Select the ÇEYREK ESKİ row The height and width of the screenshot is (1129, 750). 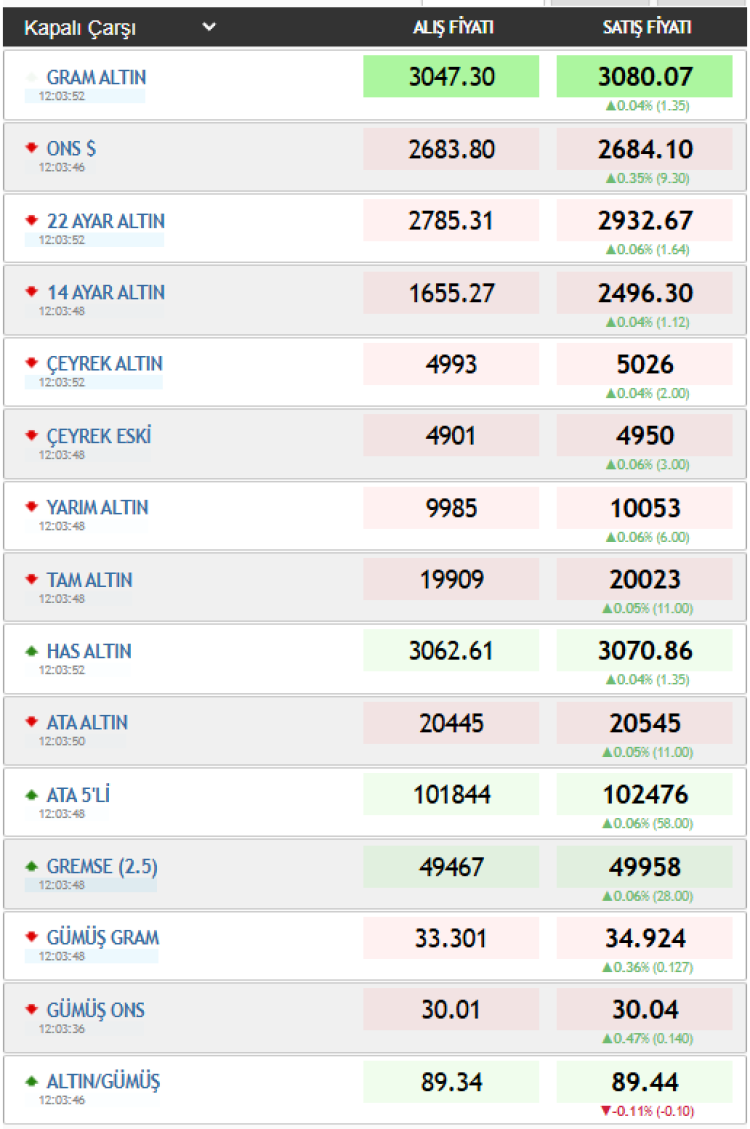click(x=99, y=436)
